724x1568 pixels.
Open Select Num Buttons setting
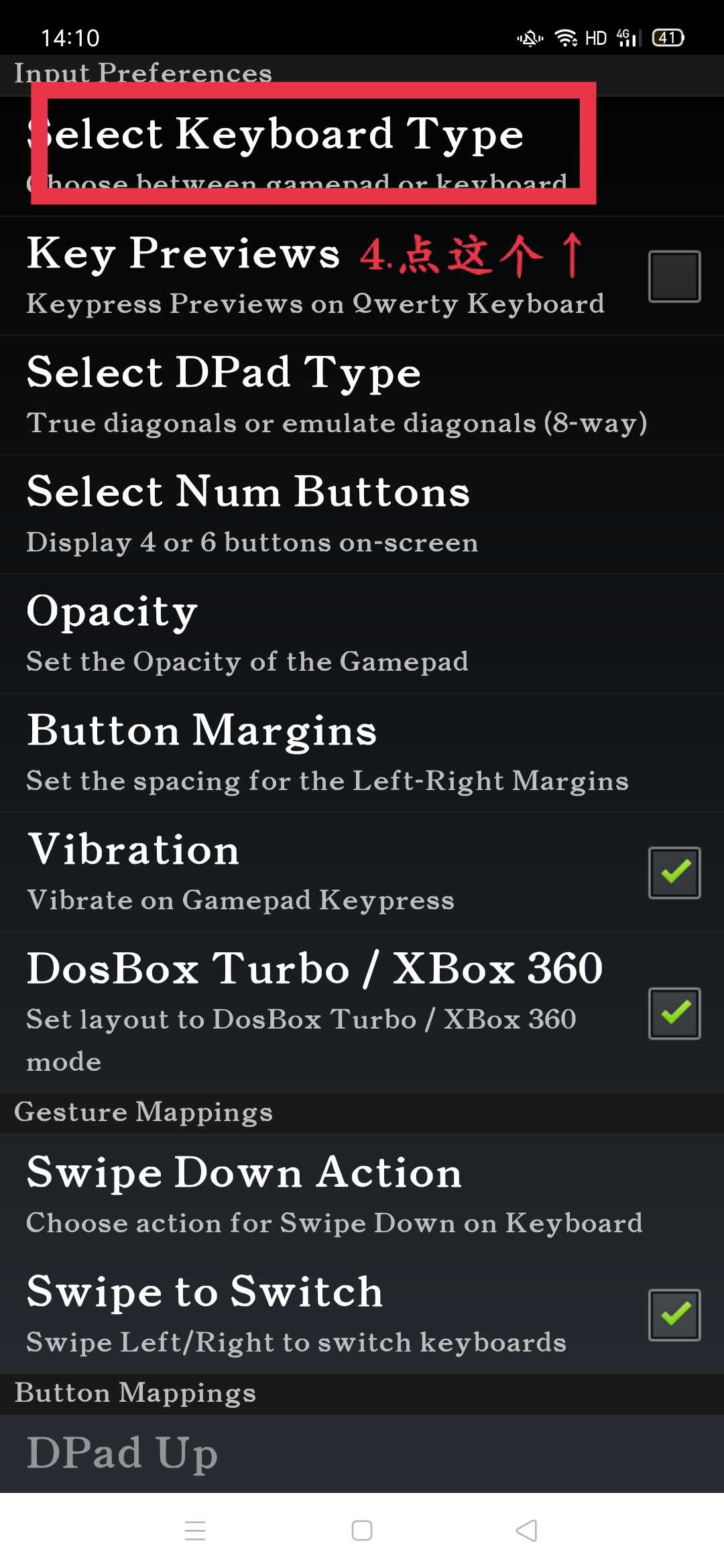(335, 514)
